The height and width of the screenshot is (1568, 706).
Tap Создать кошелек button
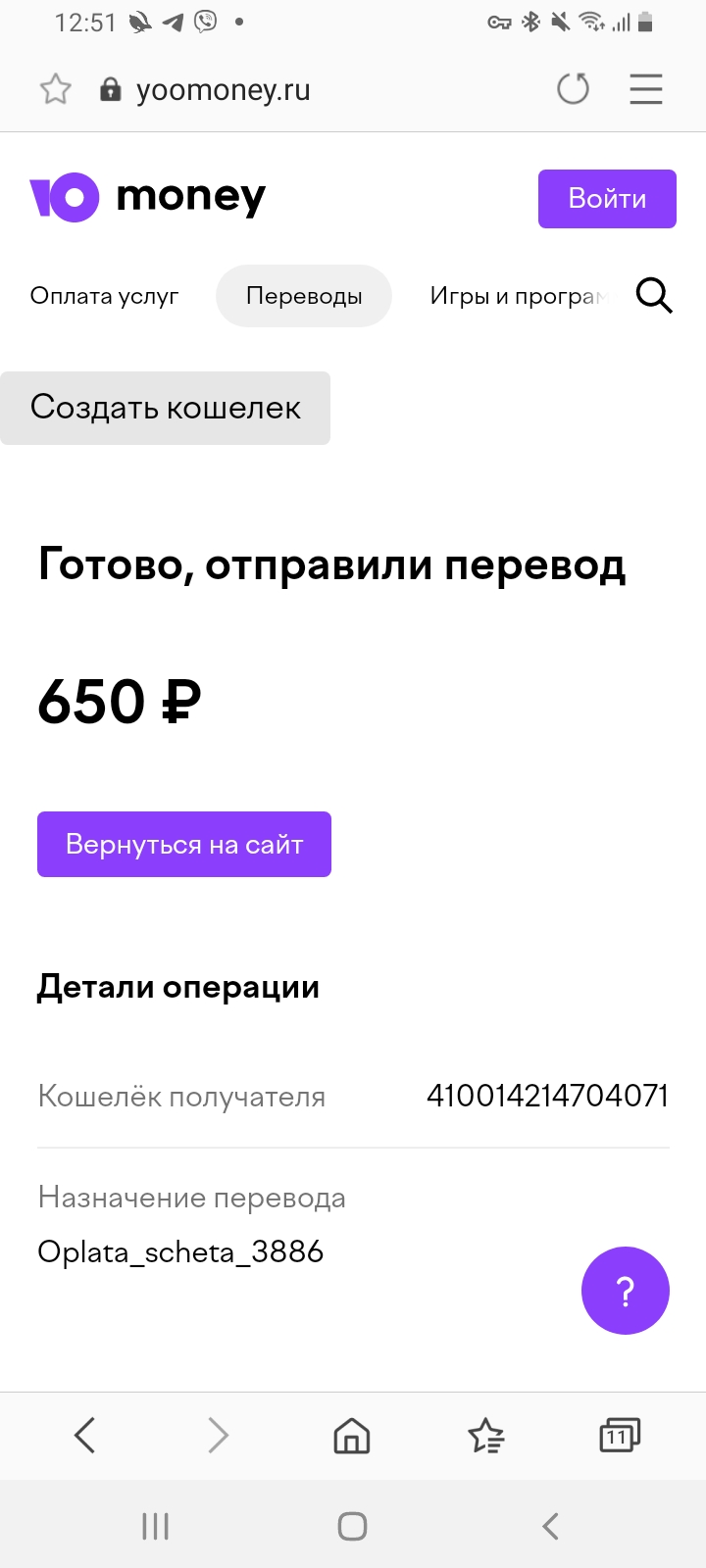click(165, 408)
